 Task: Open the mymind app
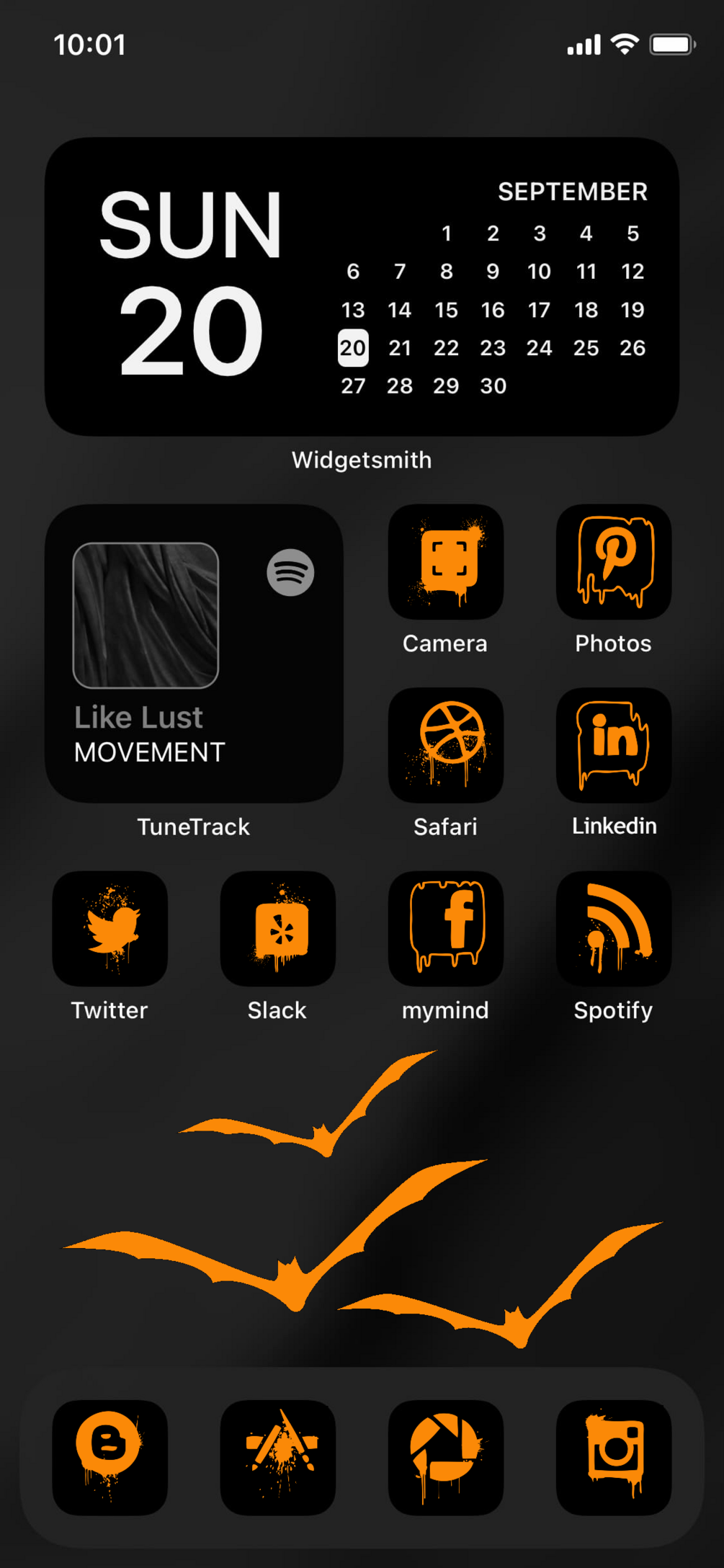tap(446, 929)
